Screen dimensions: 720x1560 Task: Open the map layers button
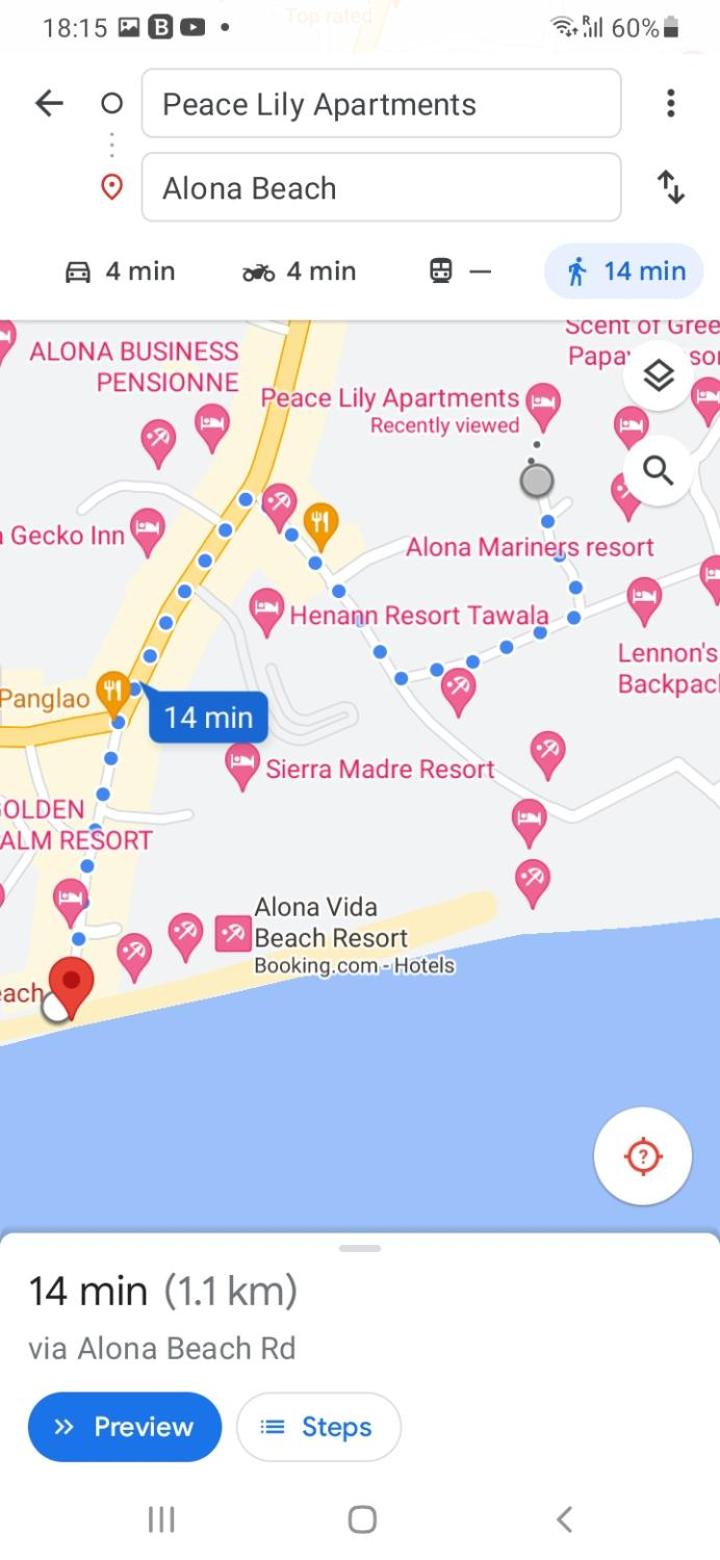coord(658,376)
